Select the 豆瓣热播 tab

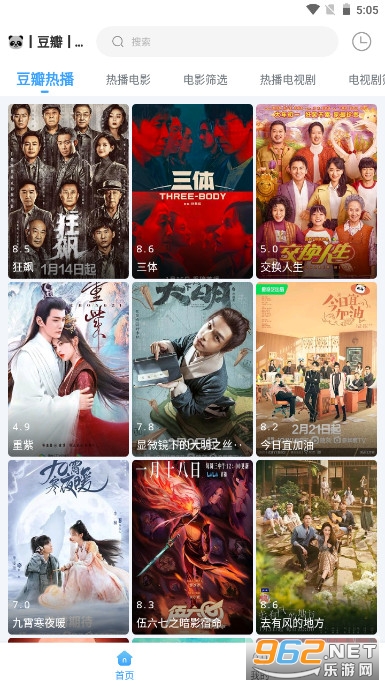pyautogui.click(x=45, y=79)
